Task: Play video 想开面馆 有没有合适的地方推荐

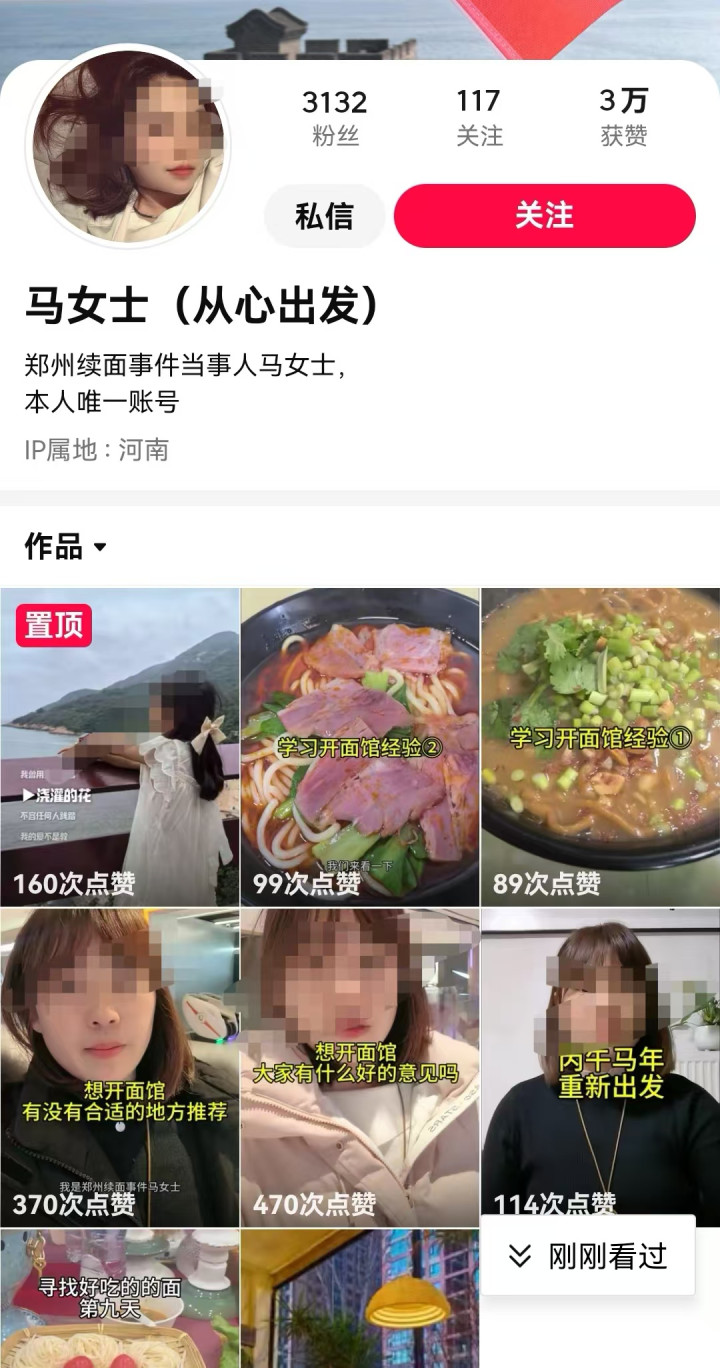Action: [120, 1066]
